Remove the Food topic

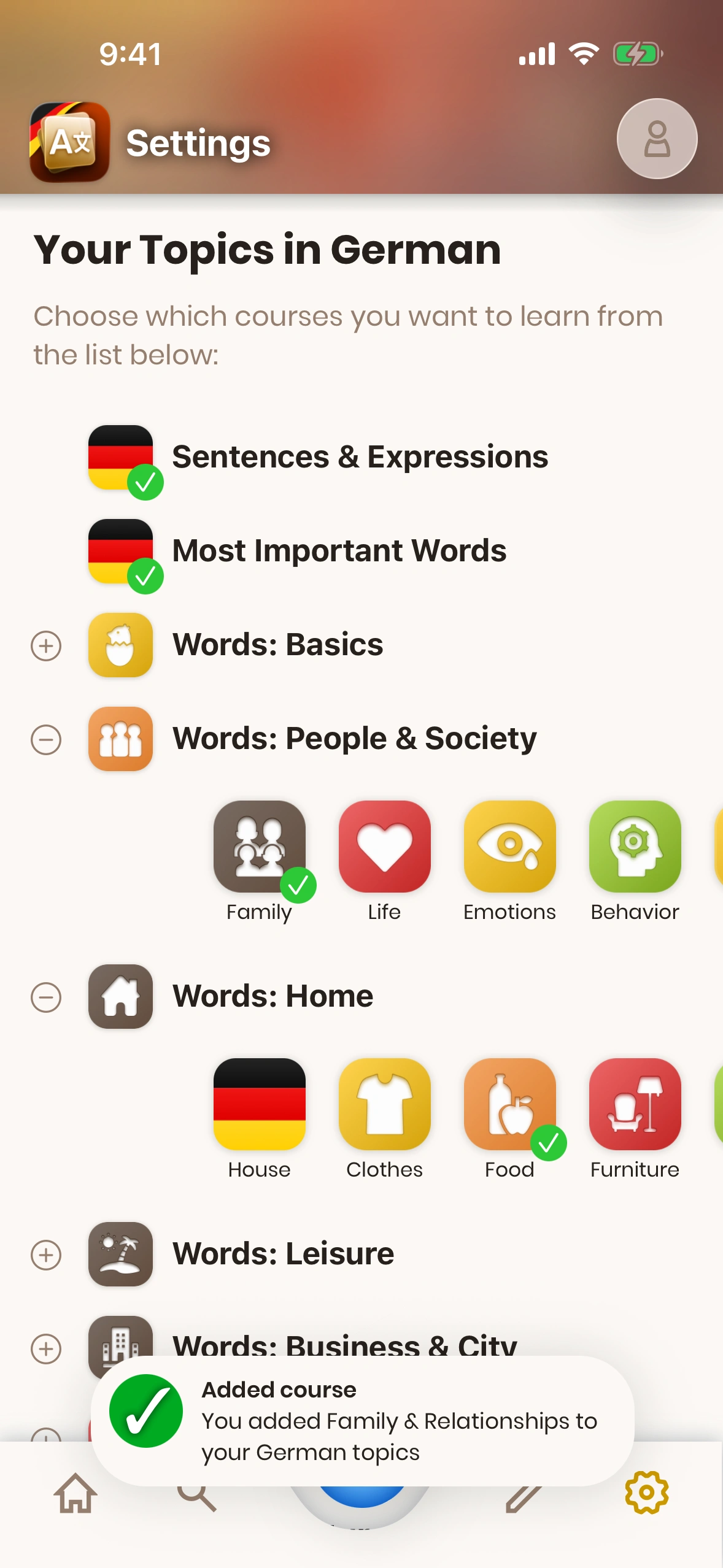pos(510,1105)
